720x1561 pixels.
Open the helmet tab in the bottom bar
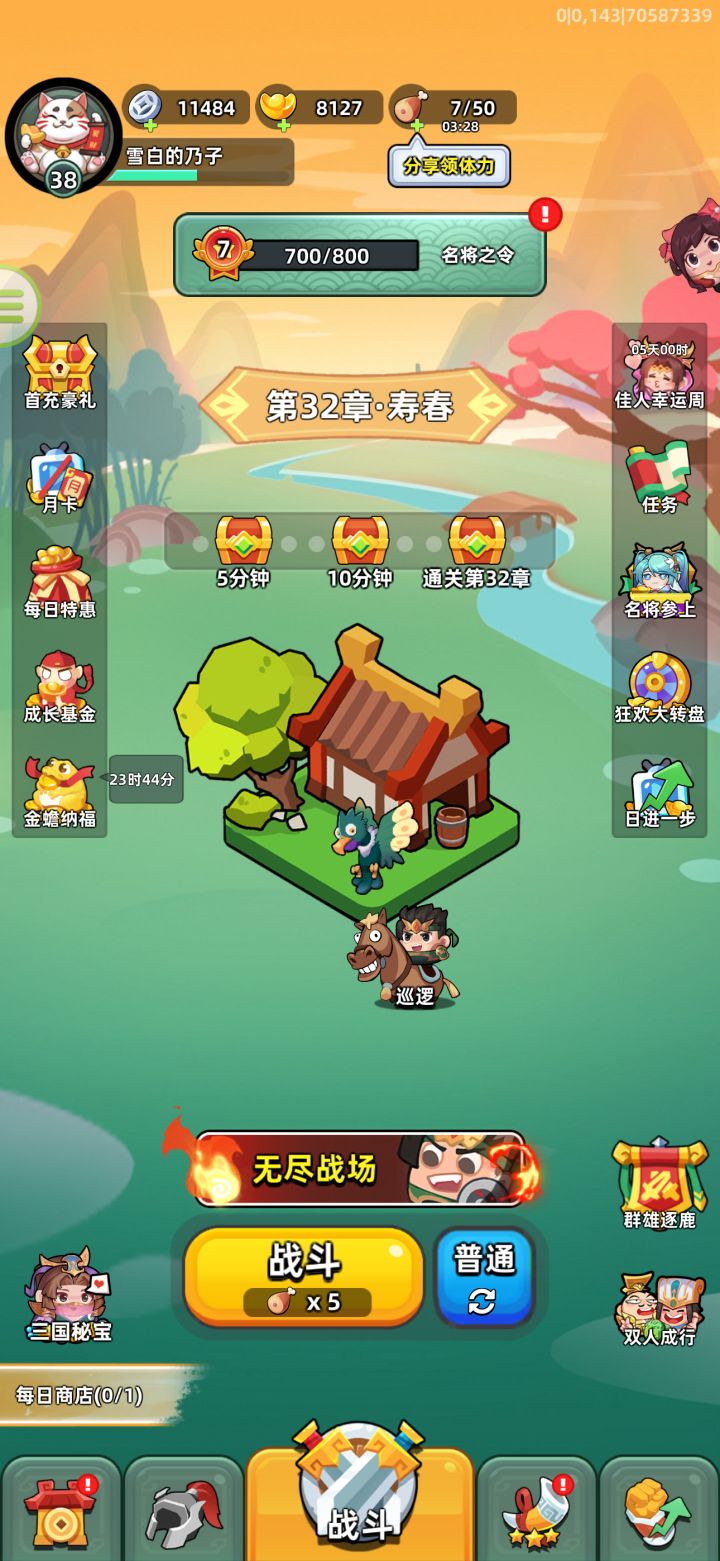(x=182, y=1510)
